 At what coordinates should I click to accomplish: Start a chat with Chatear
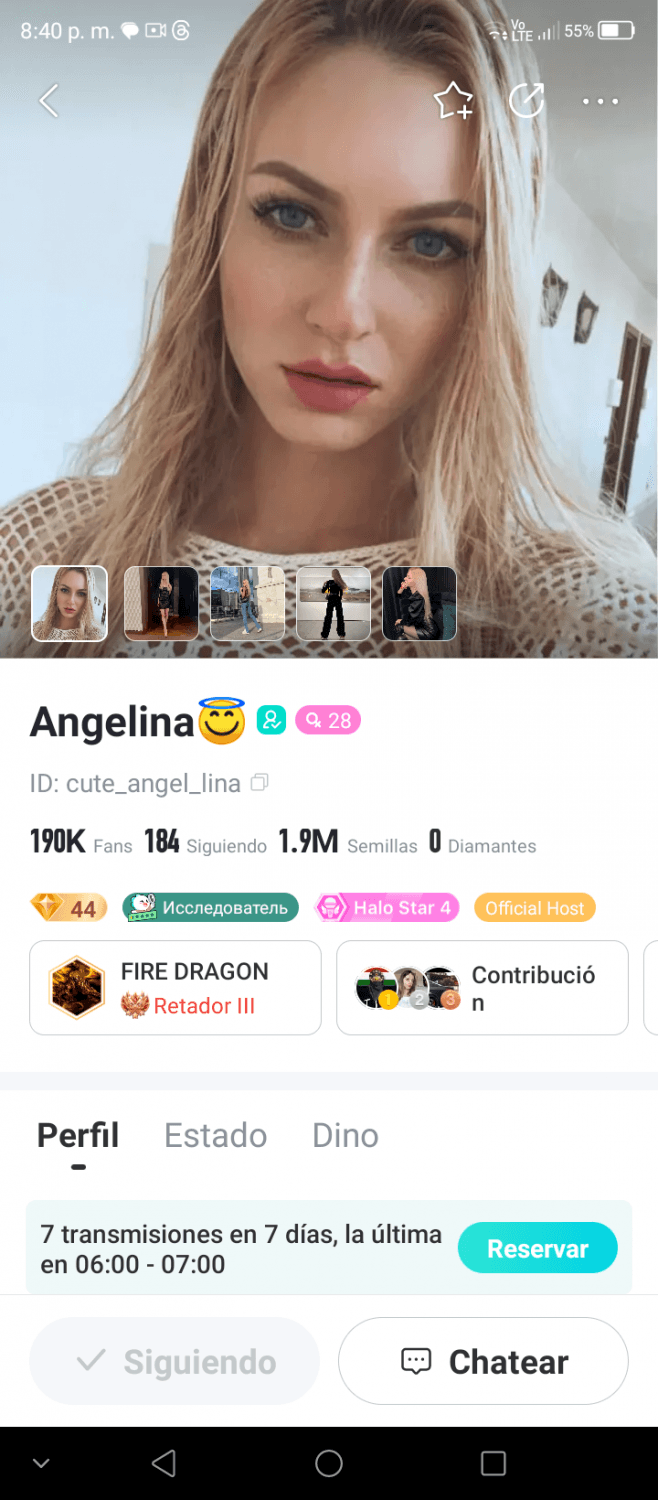[483, 1361]
